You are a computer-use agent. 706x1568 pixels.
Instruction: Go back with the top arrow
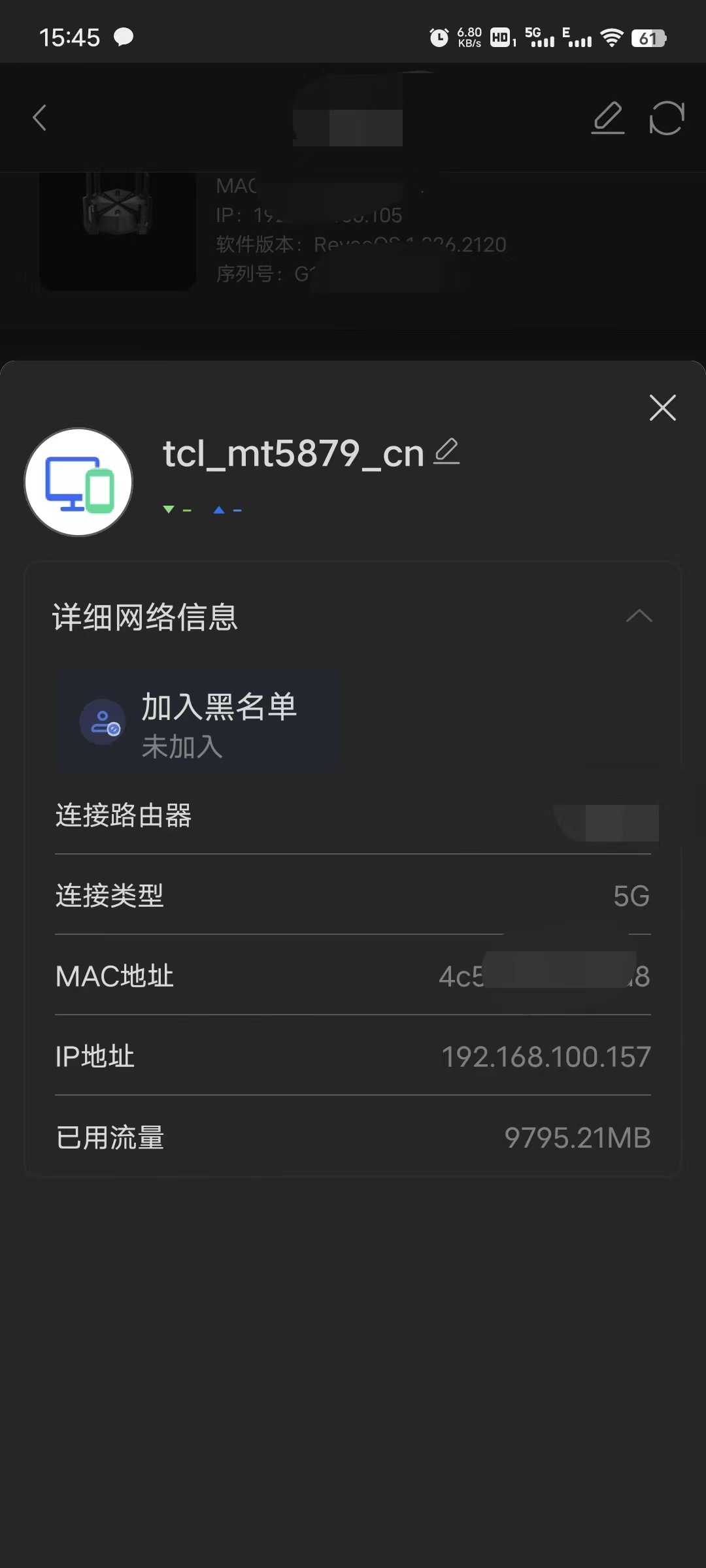coord(40,118)
